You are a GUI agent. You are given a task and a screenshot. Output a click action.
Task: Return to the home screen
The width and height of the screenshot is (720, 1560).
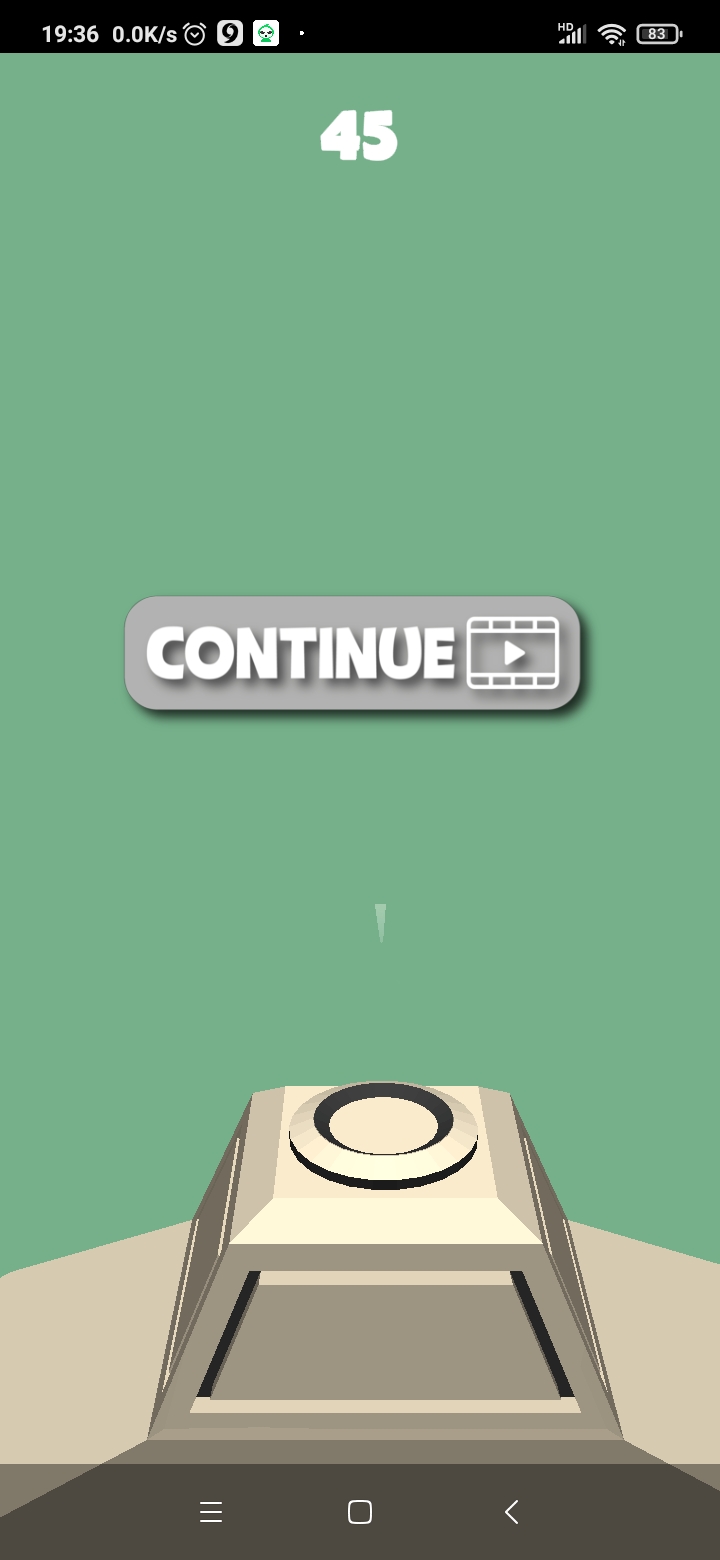coord(360,1512)
